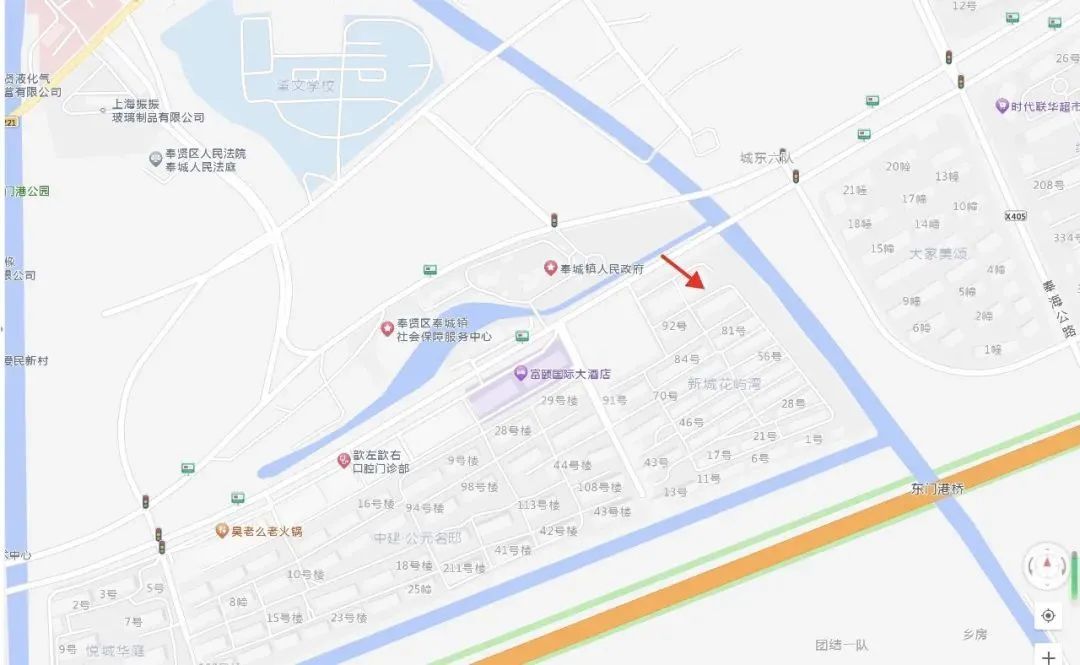Image resolution: width=1080 pixels, height=665 pixels.
Task: Open 吴老幺老火锅 restaurant marker
Action: point(222,531)
